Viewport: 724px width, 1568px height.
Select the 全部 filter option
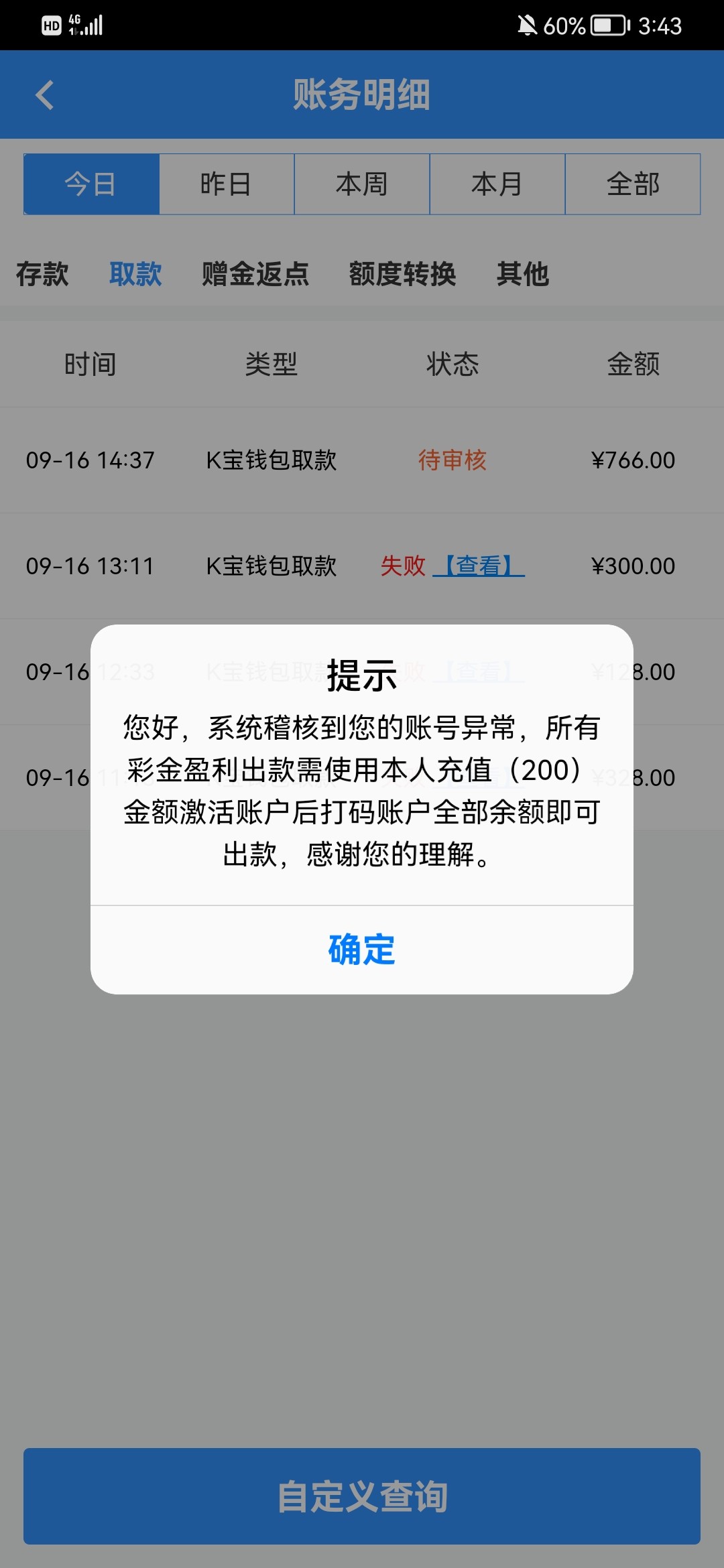point(633,184)
